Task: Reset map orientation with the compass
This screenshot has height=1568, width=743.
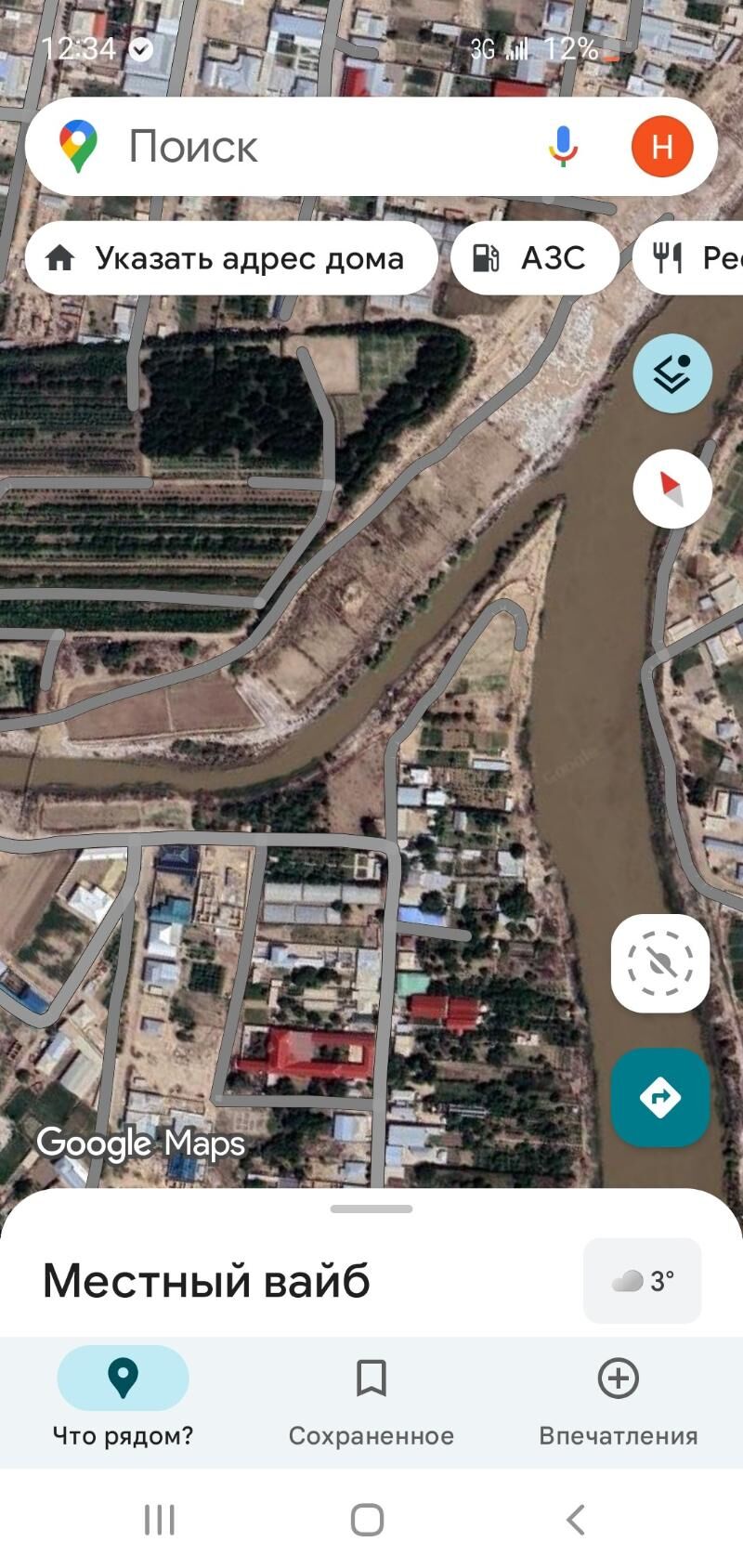Action: (x=672, y=489)
